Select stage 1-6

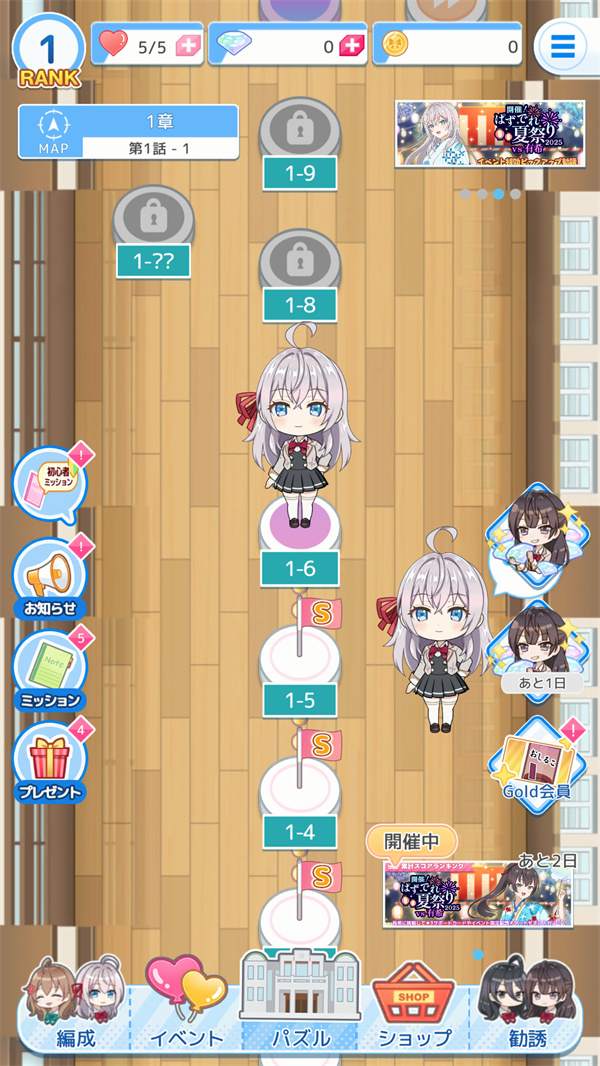[x=300, y=545]
